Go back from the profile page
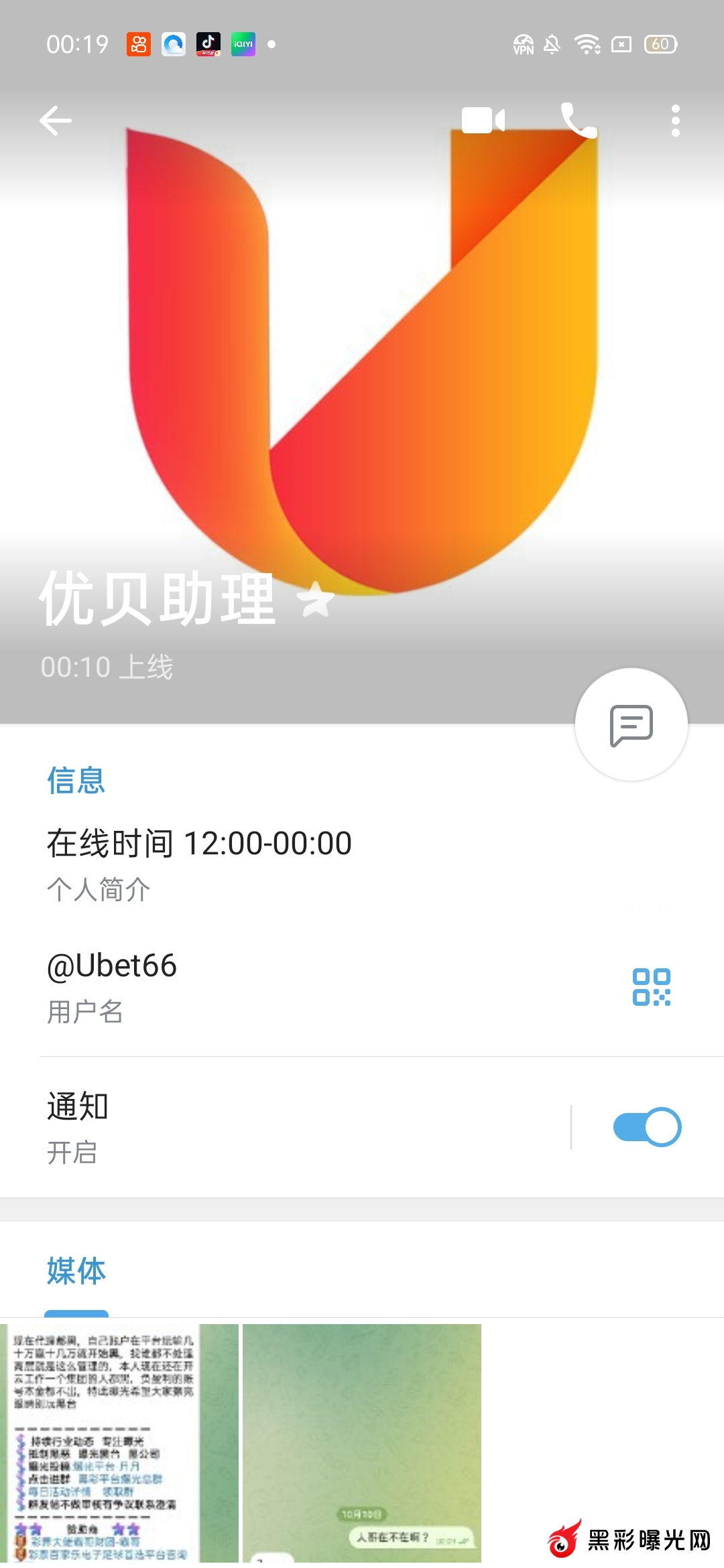Viewport: 724px width, 1568px height. click(x=56, y=121)
